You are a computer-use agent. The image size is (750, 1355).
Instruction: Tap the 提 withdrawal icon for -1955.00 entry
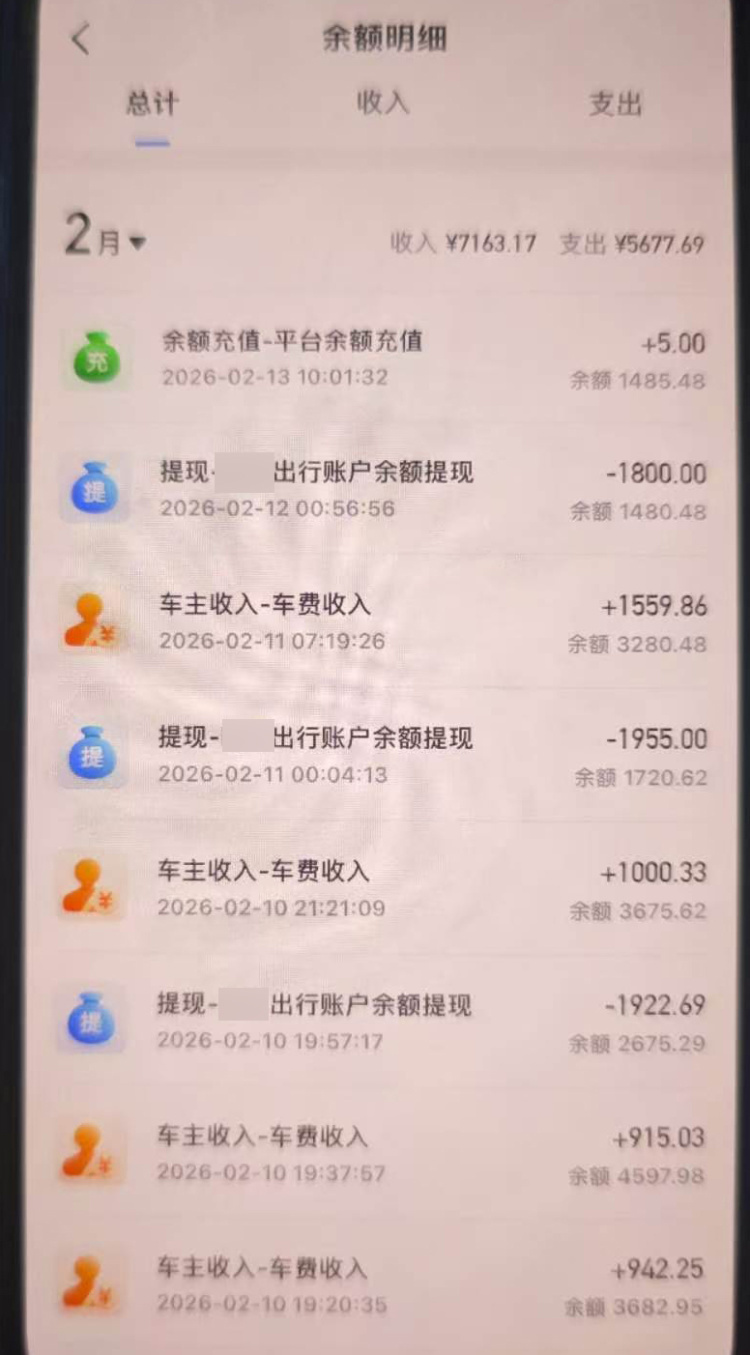point(93,755)
